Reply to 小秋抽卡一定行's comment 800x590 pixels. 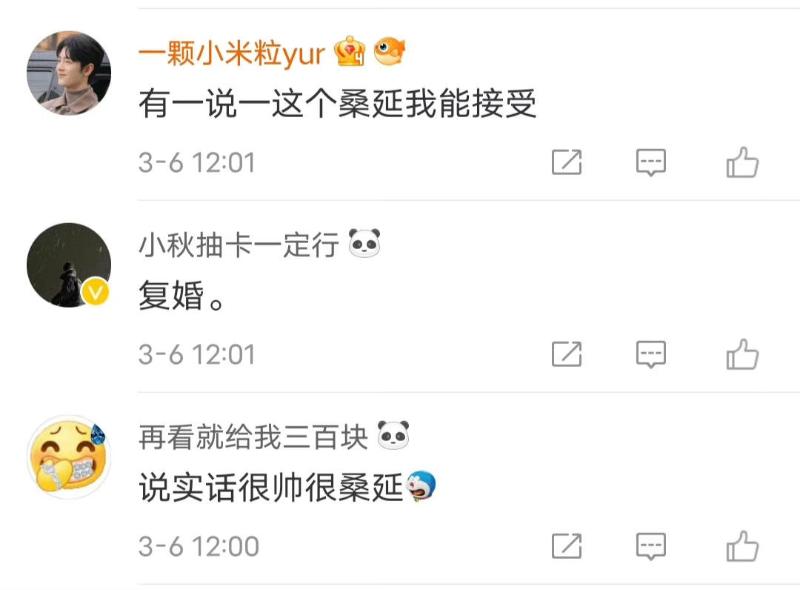point(651,353)
